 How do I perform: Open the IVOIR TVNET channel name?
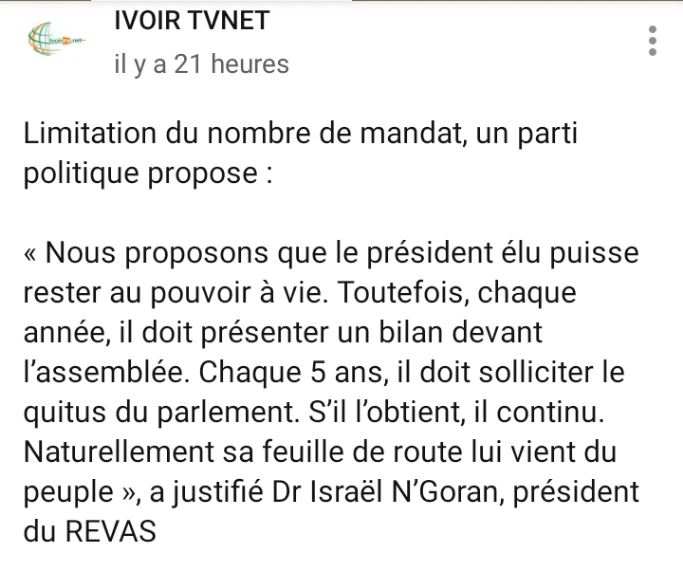192,22
